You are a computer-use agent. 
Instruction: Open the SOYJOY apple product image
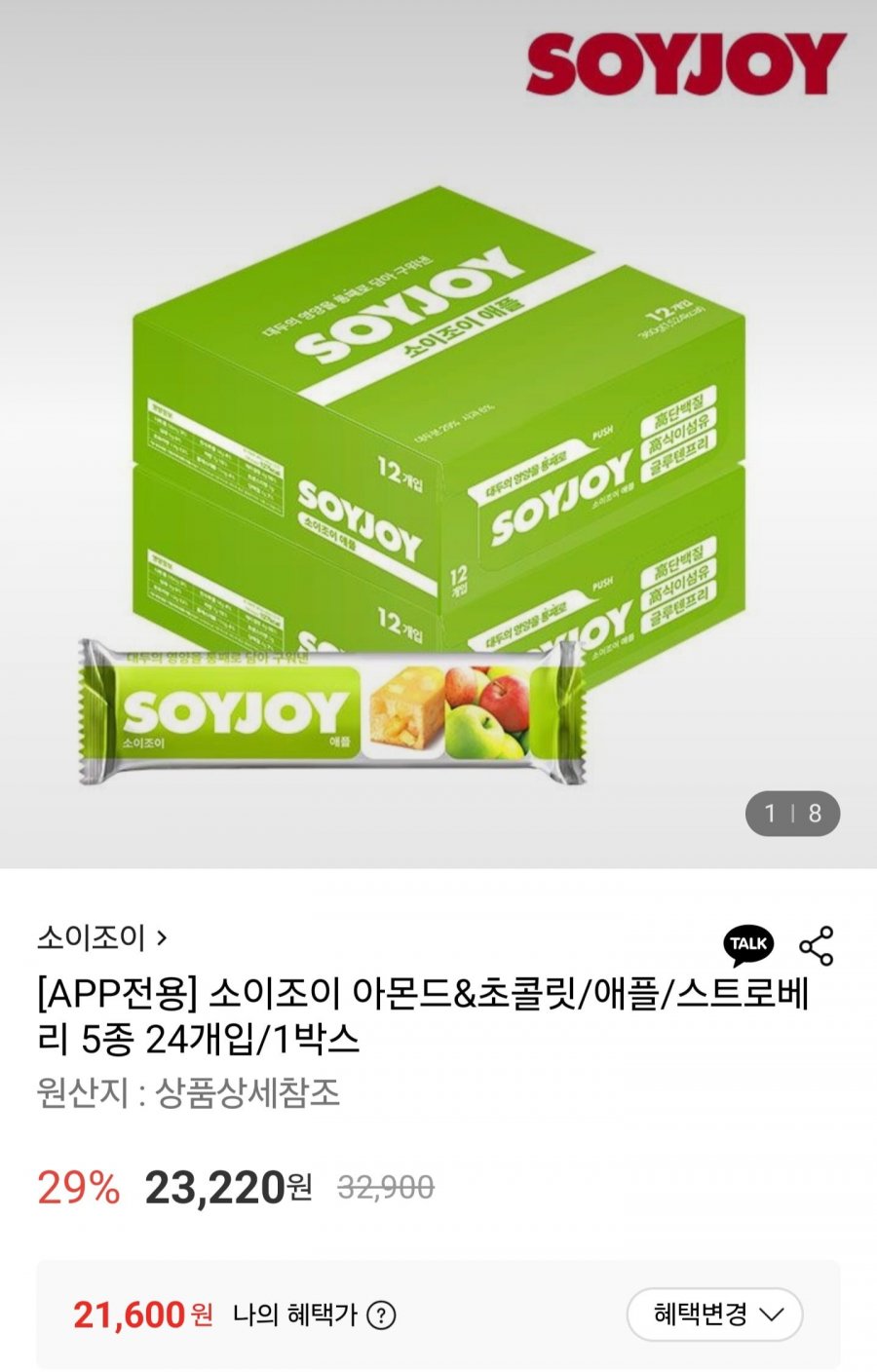[x=438, y=487]
